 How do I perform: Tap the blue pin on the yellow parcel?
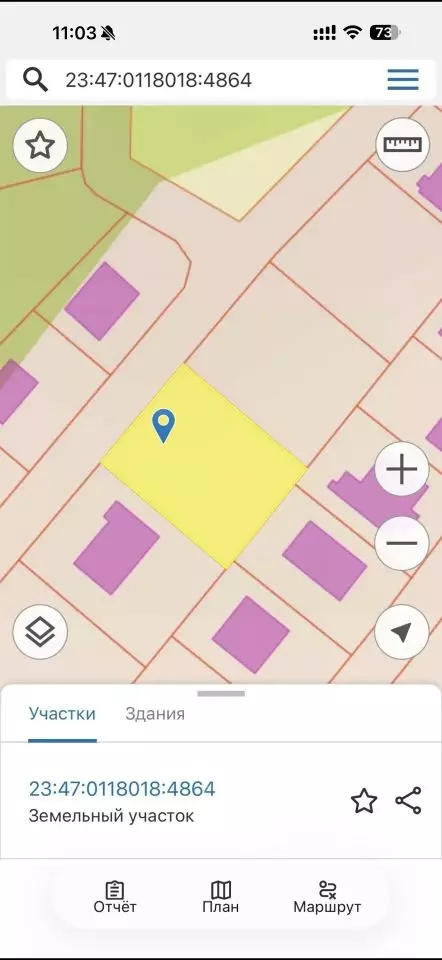tap(163, 426)
